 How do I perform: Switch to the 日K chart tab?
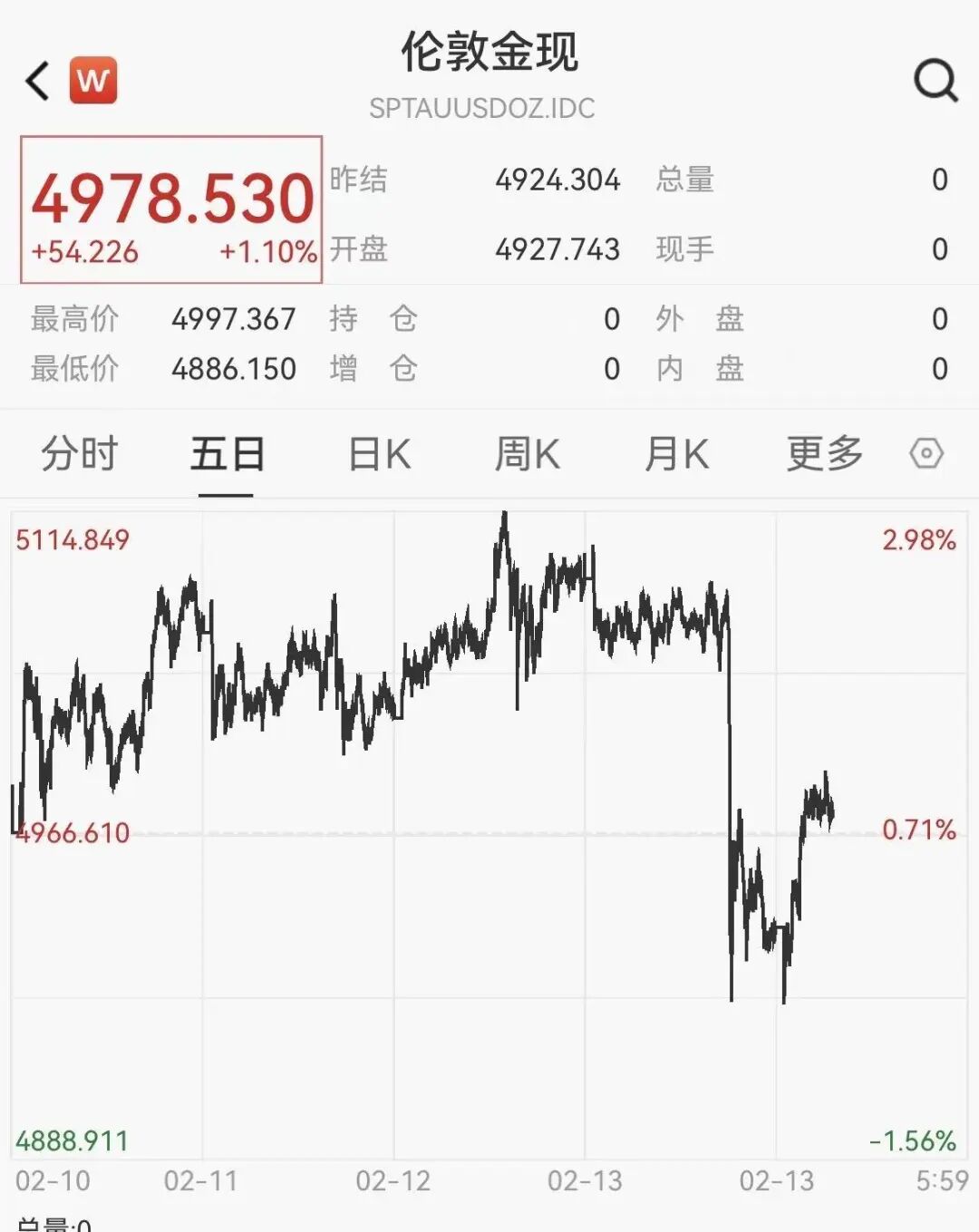(x=380, y=453)
